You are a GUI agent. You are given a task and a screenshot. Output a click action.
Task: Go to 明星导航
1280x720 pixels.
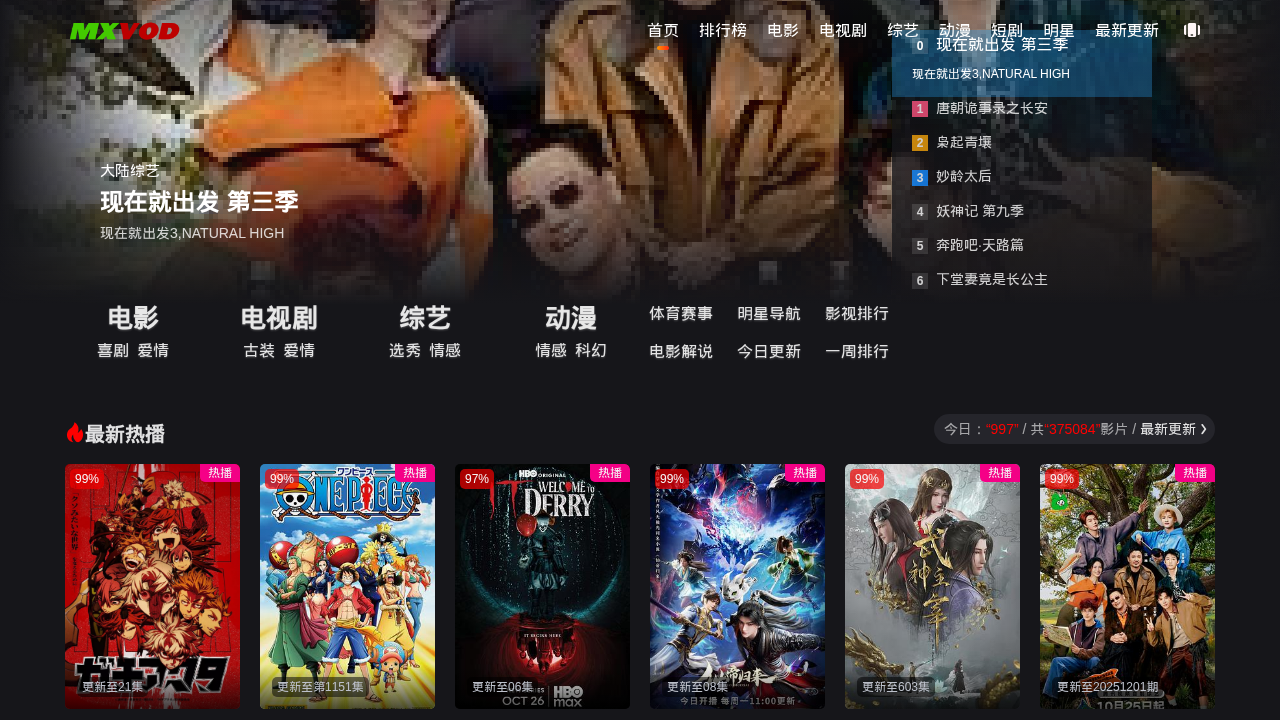tap(769, 314)
